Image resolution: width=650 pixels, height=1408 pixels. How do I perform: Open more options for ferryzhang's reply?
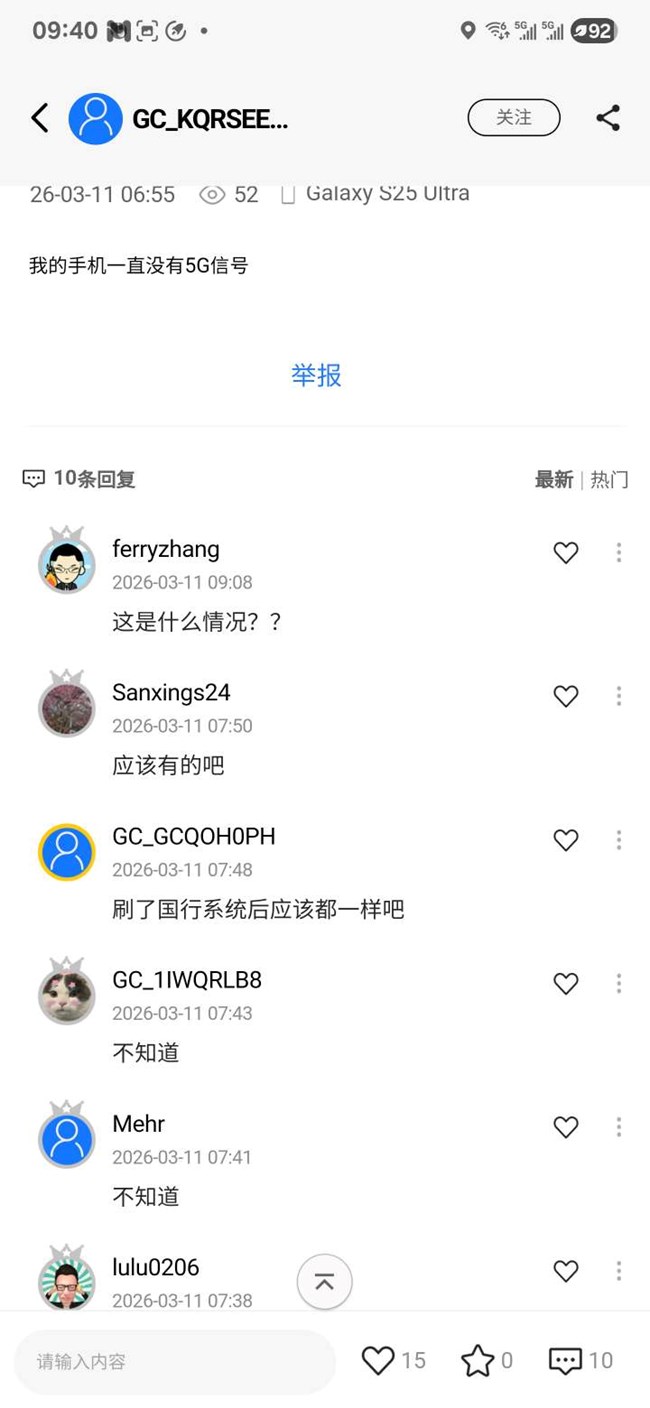(619, 552)
